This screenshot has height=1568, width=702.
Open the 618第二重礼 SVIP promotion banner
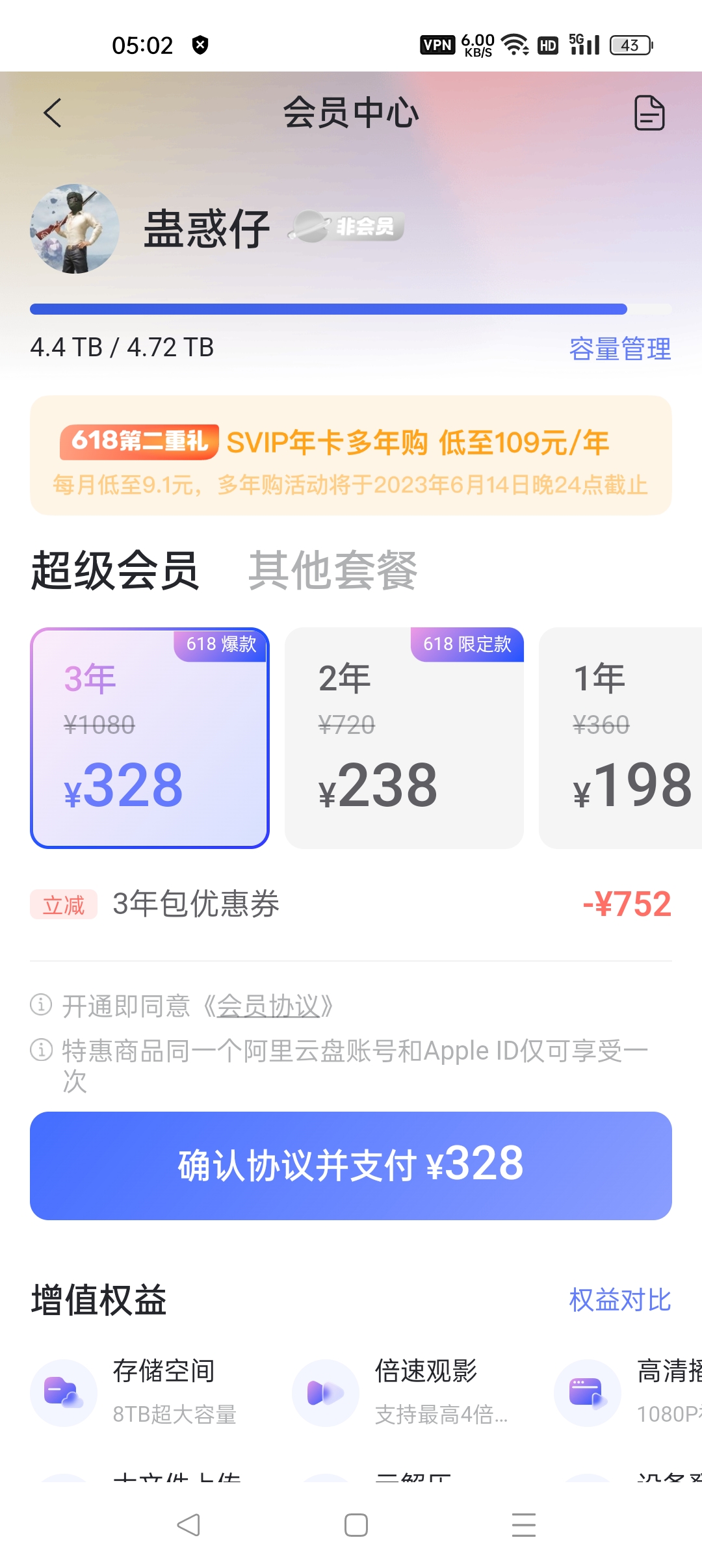pos(351,456)
